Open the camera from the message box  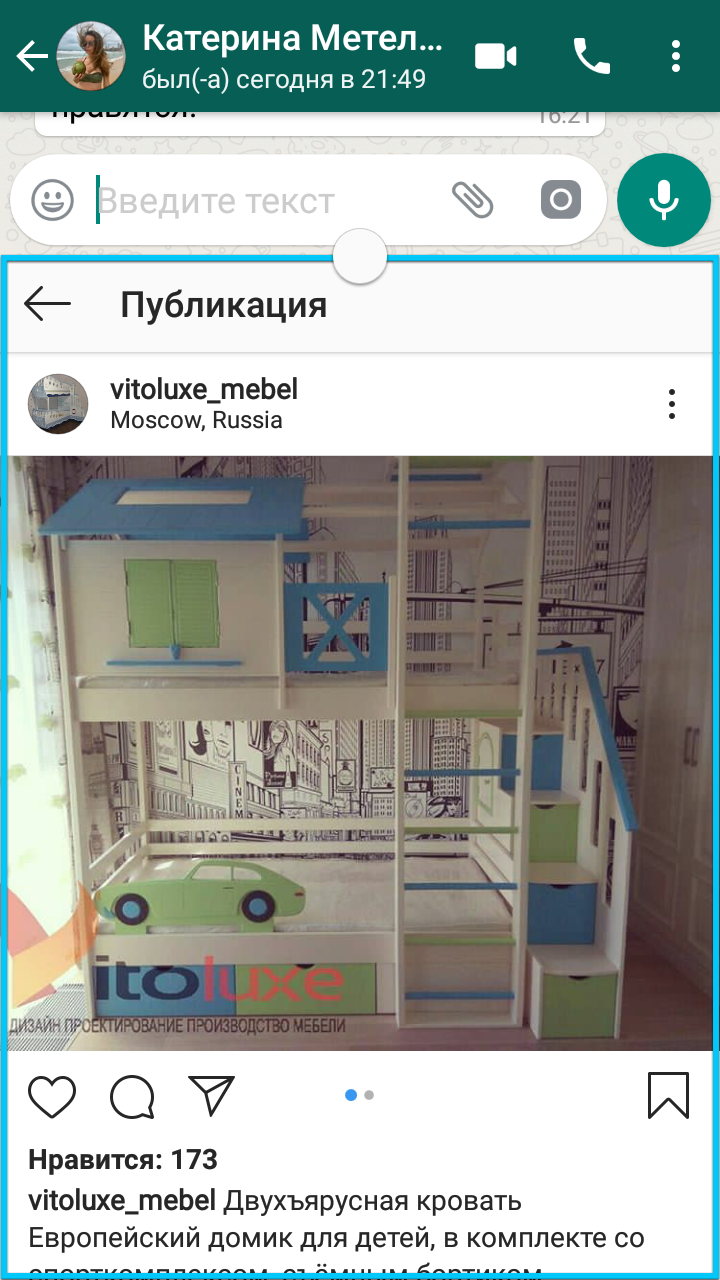coord(561,200)
